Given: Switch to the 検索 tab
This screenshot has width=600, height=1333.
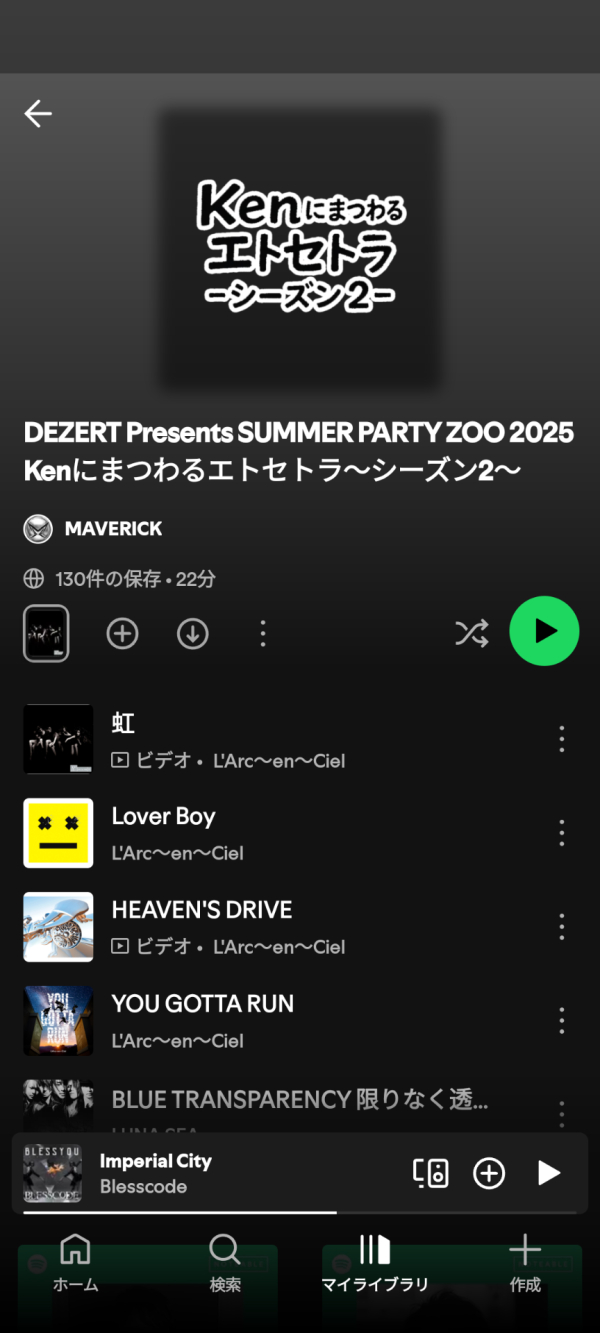Looking at the screenshot, I should coord(225,1264).
